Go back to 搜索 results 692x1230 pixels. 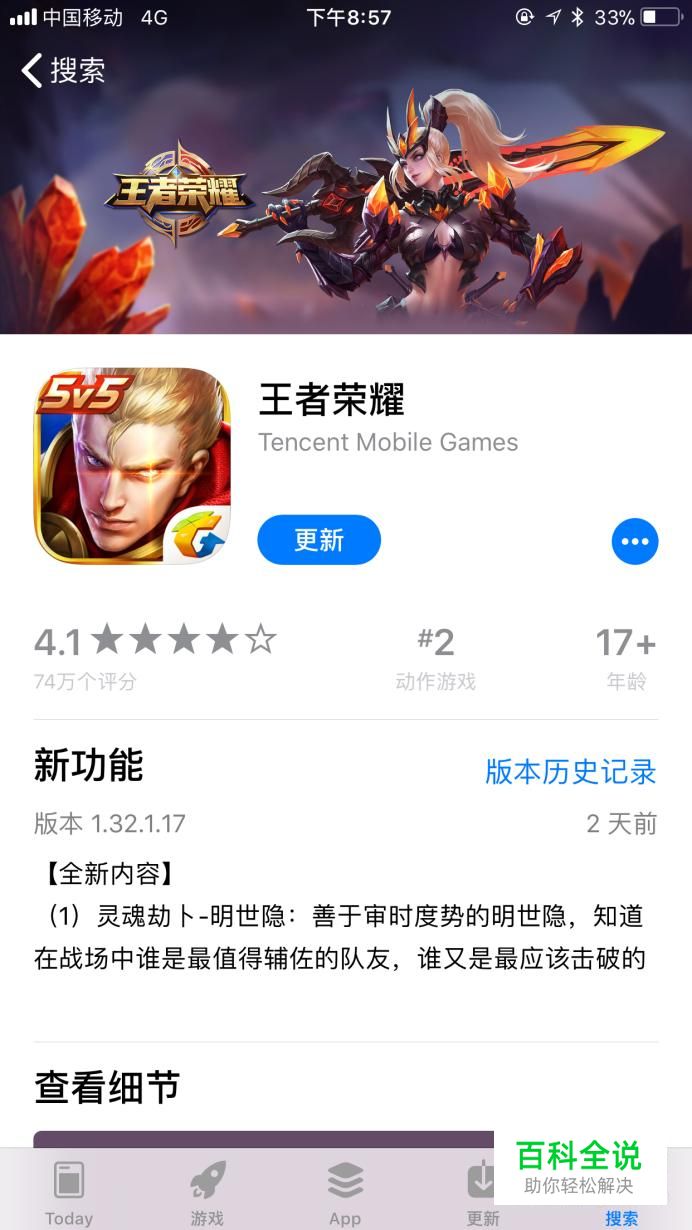pos(63,71)
